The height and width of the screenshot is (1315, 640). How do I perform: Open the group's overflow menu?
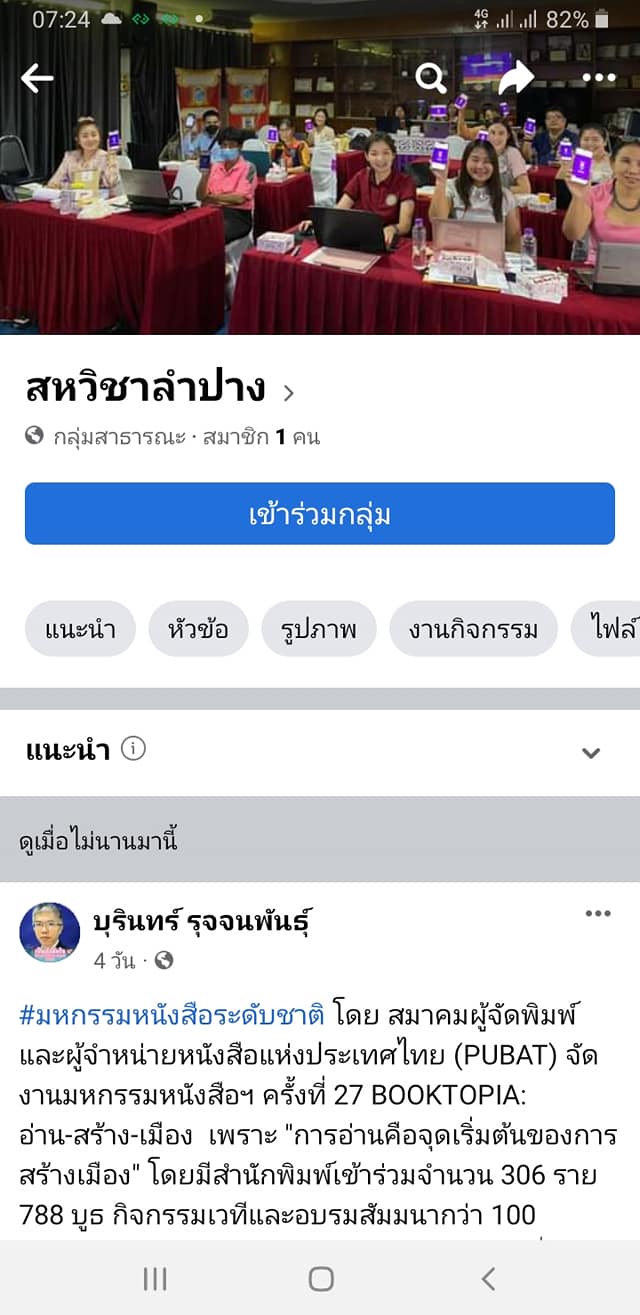tap(599, 78)
